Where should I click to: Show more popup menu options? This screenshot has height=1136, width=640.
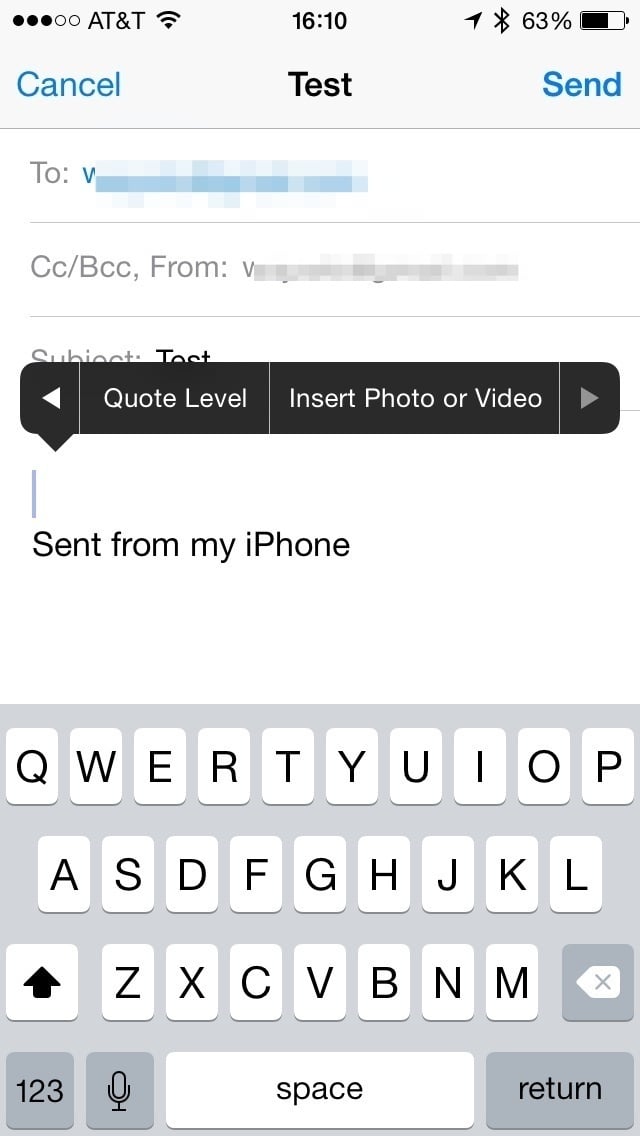pyautogui.click(x=590, y=398)
